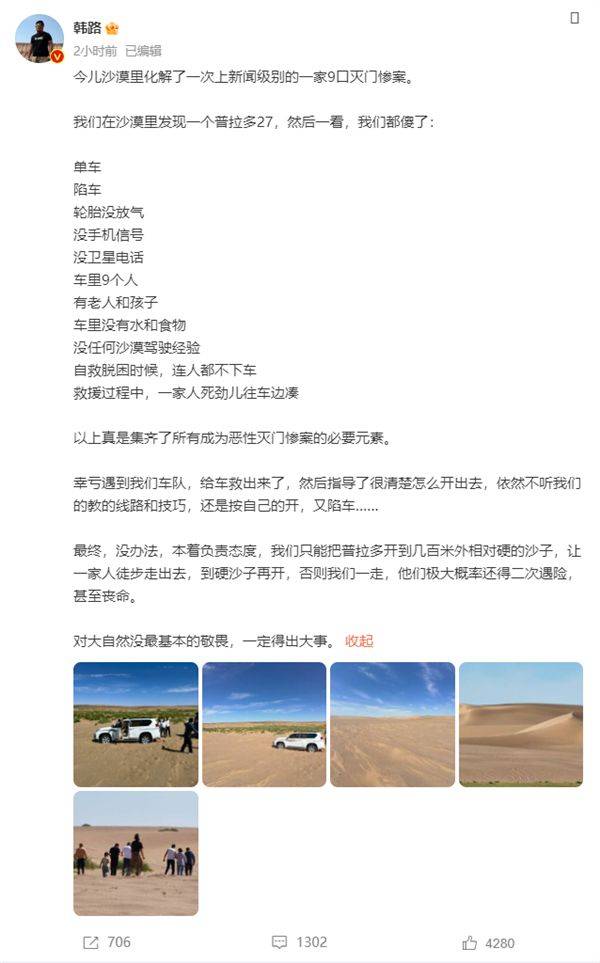Viewport: 600px width, 963px height.
Task: Like the post with 4280 likes
Action: tap(489, 943)
